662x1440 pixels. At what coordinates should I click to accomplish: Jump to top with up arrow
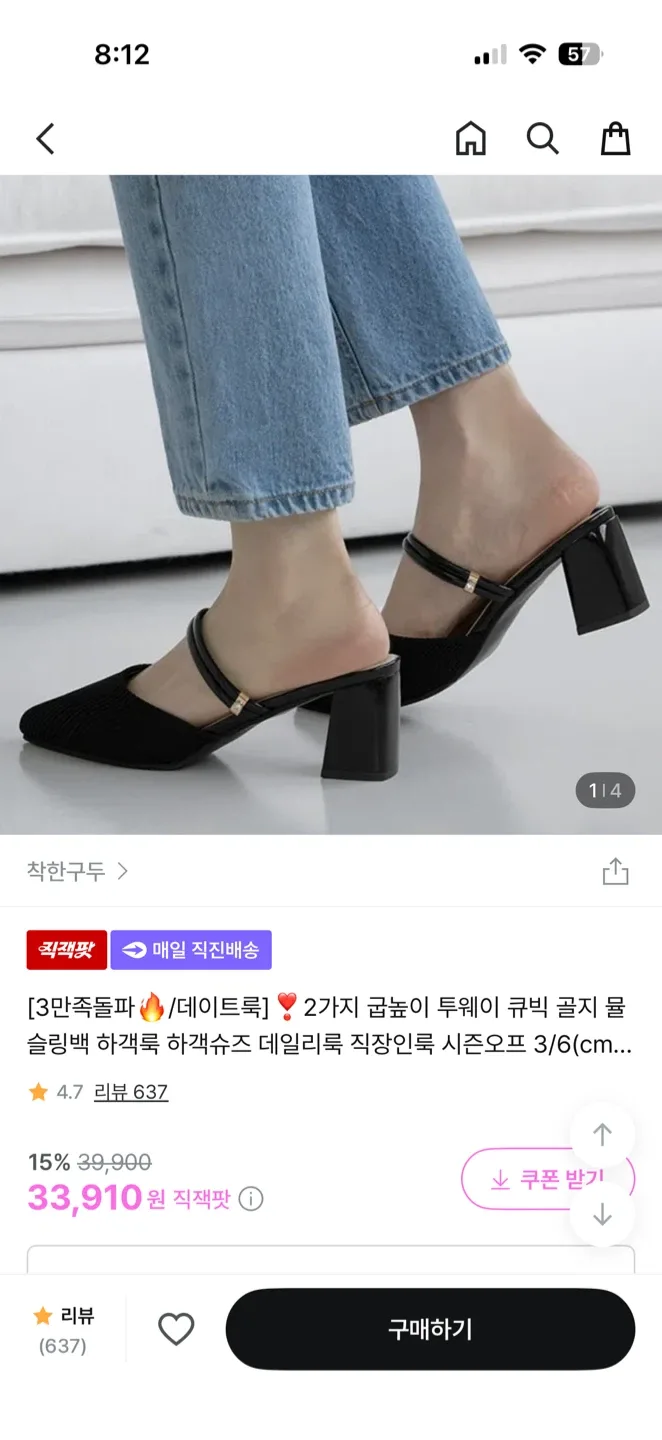(x=602, y=1135)
